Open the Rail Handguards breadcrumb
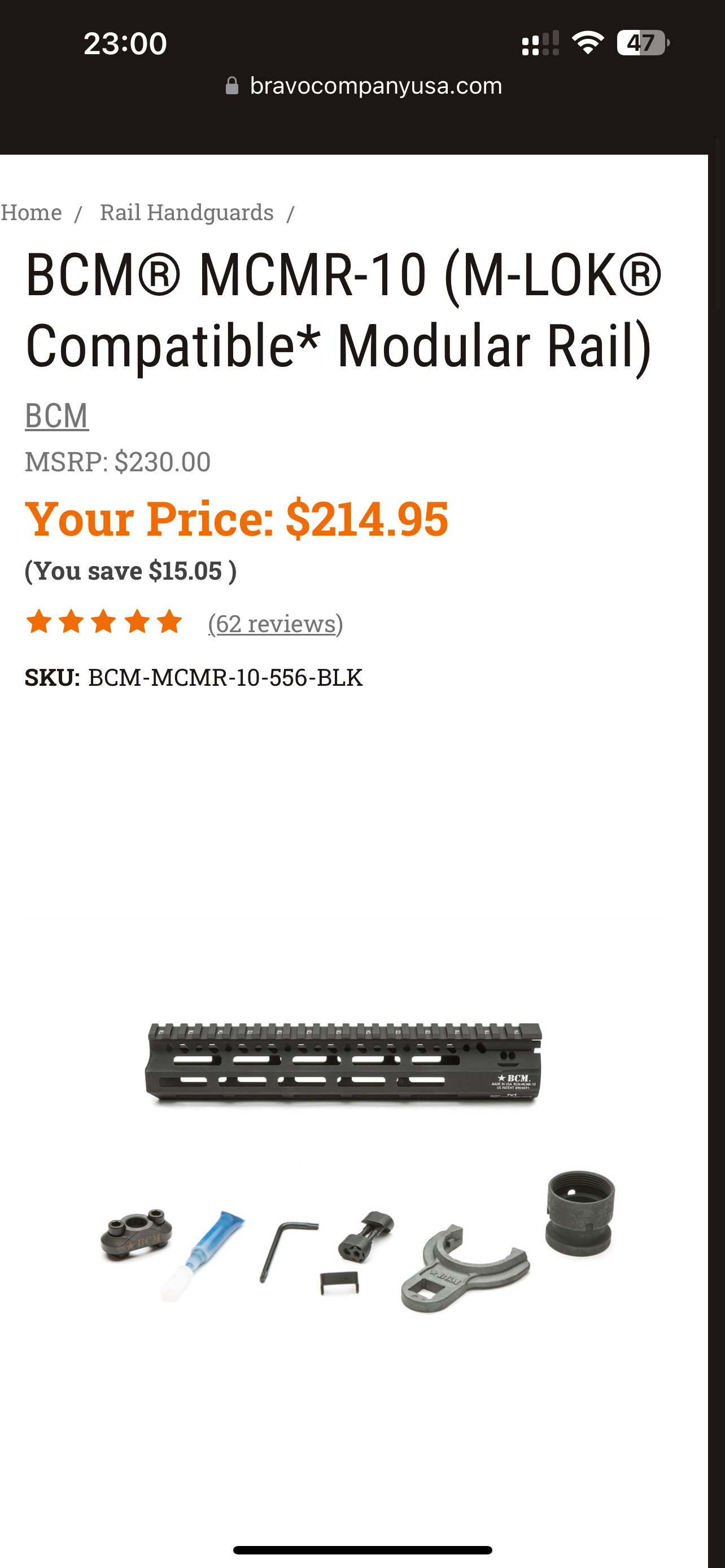725x1568 pixels. coord(186,212)
